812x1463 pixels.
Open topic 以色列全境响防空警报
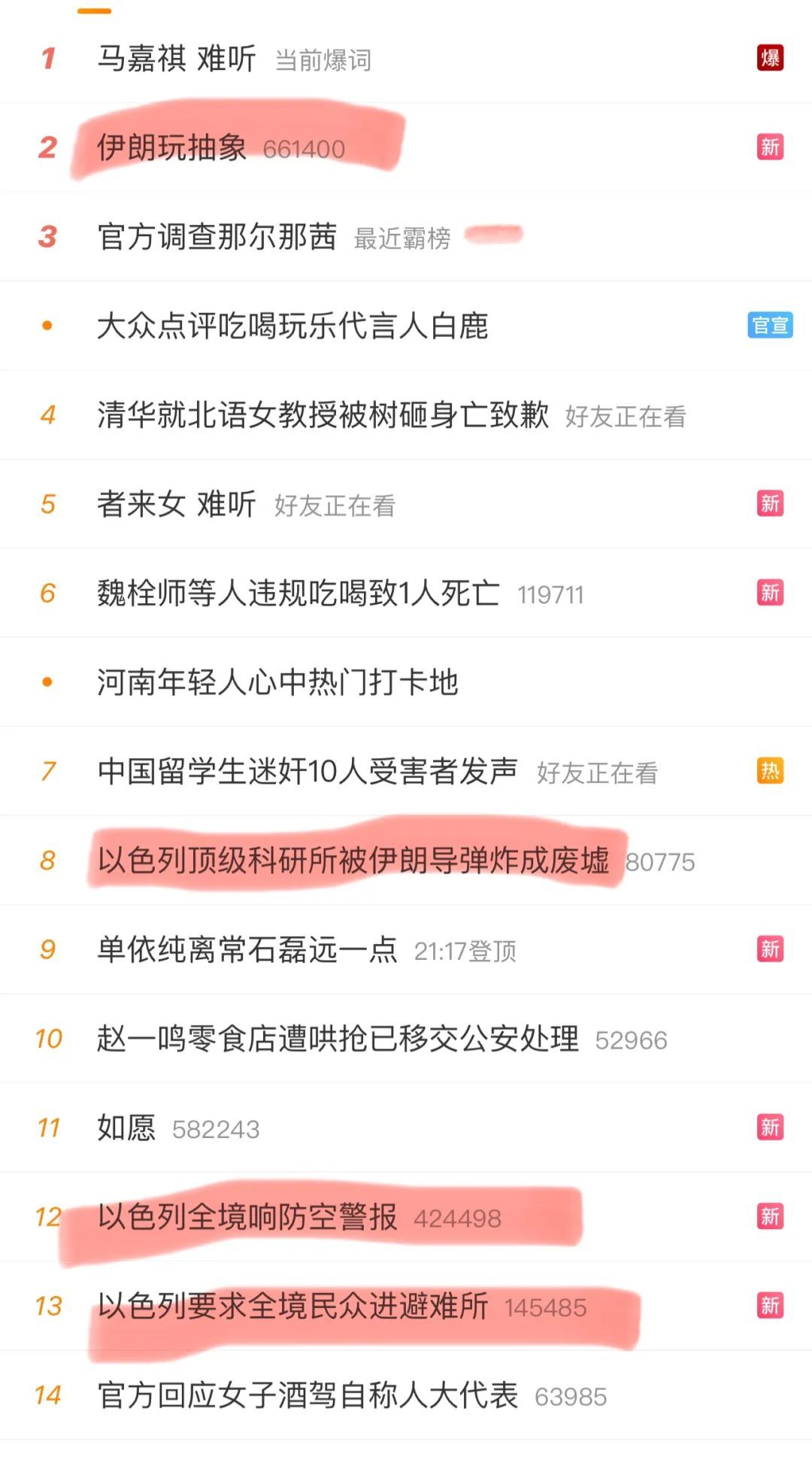pyautogui.click(x=247, y=1217)
